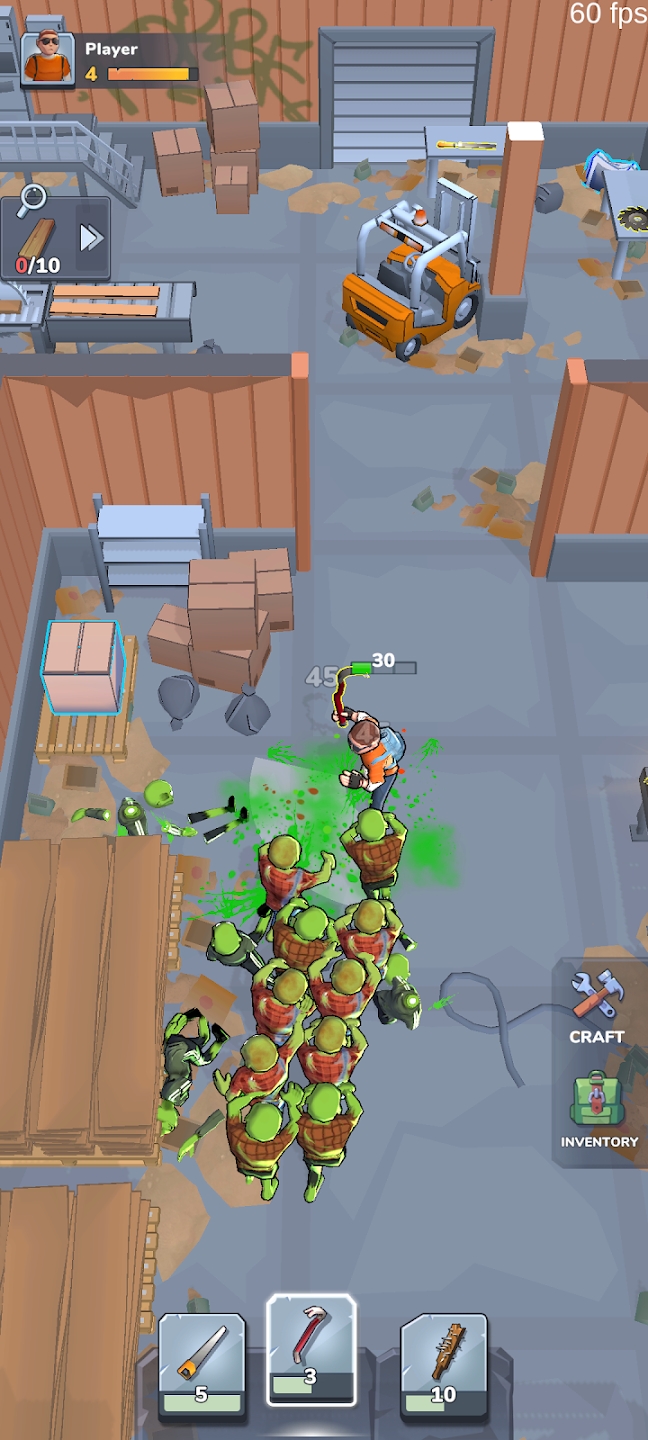The image size is (648, 1440).
Task: Open the Craft menu
Action: pos(597,1007)
